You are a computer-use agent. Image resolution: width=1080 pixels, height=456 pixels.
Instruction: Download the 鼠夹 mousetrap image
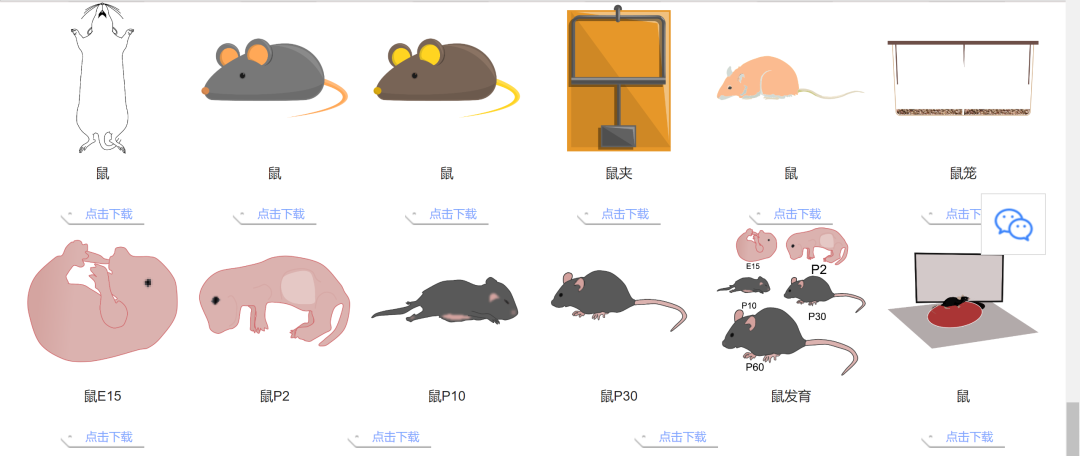click(x=624, y=214)
